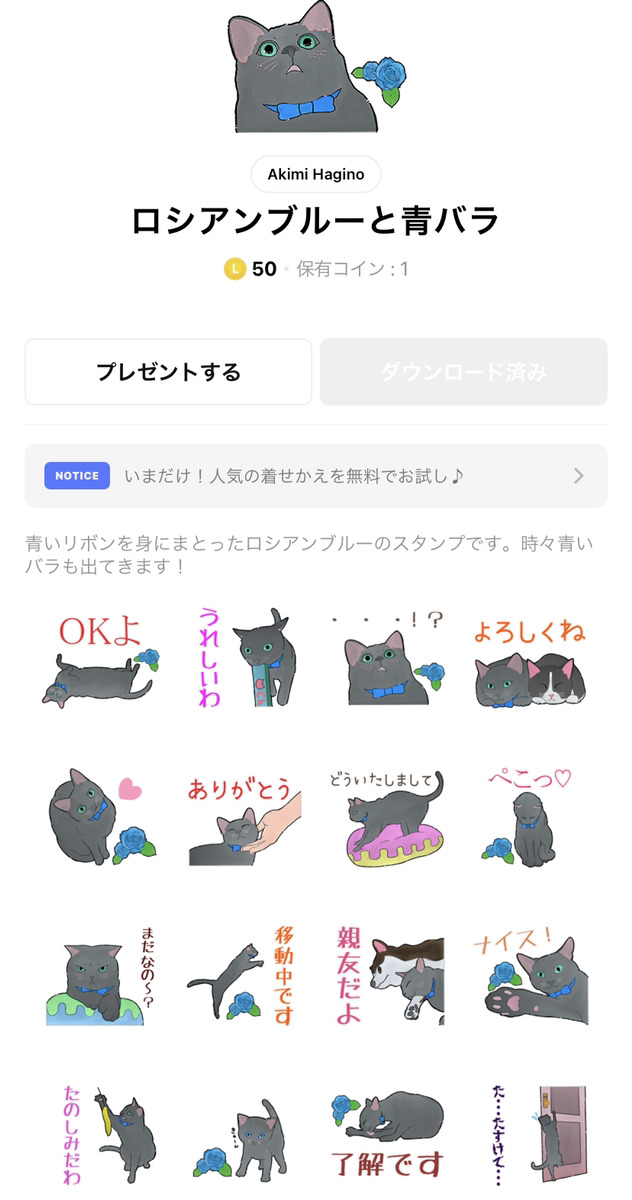This screenshot has width=632, height=1200.
Task: Preview the 了解です sticker
Action: point(386,1135)
